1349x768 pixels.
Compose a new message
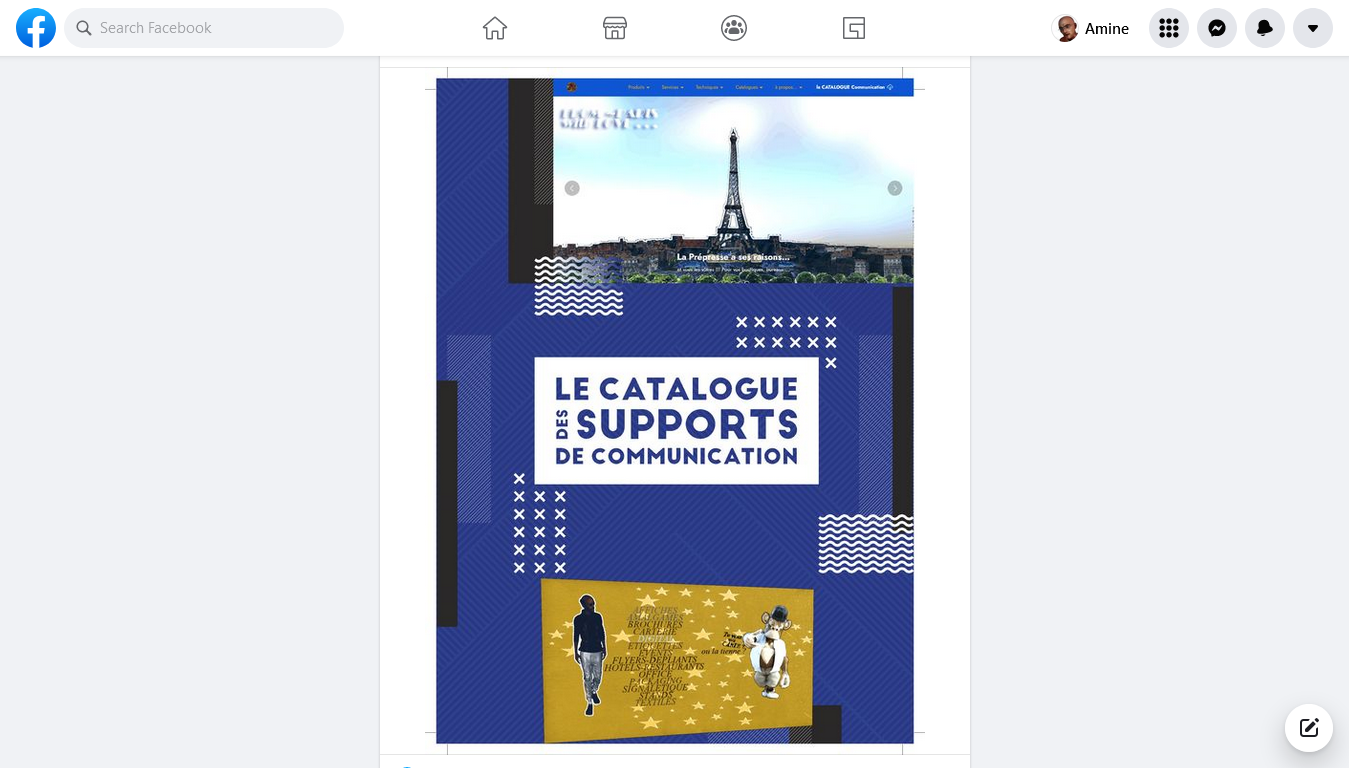[1309, 727]
